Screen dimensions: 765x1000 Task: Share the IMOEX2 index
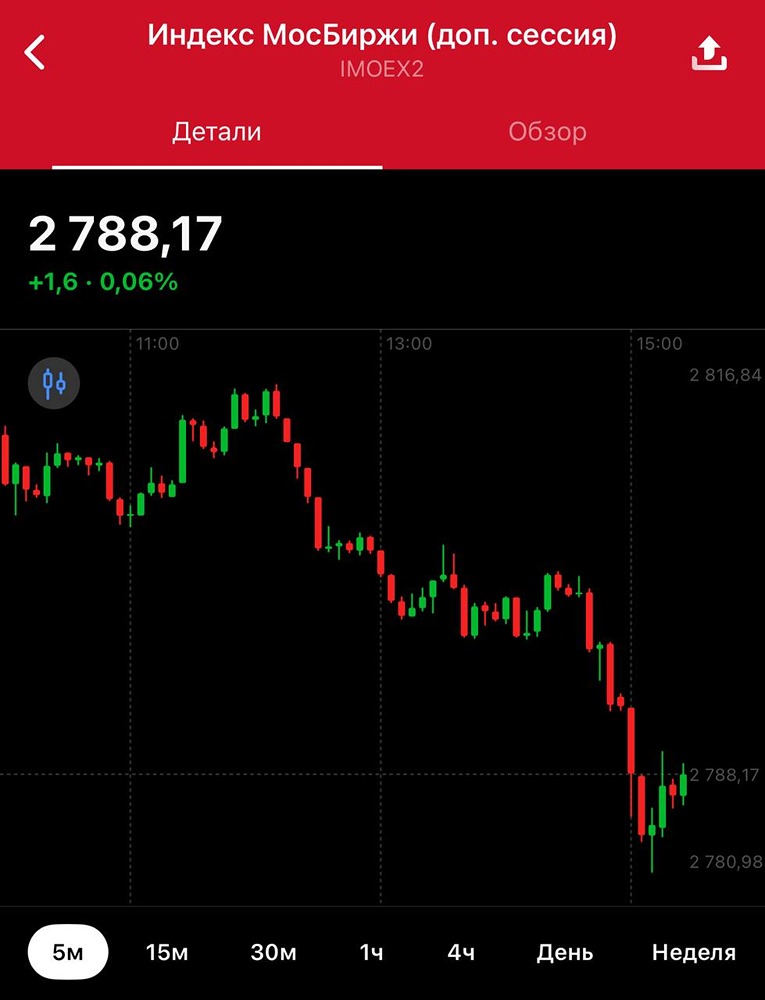[x=708, y=53]
